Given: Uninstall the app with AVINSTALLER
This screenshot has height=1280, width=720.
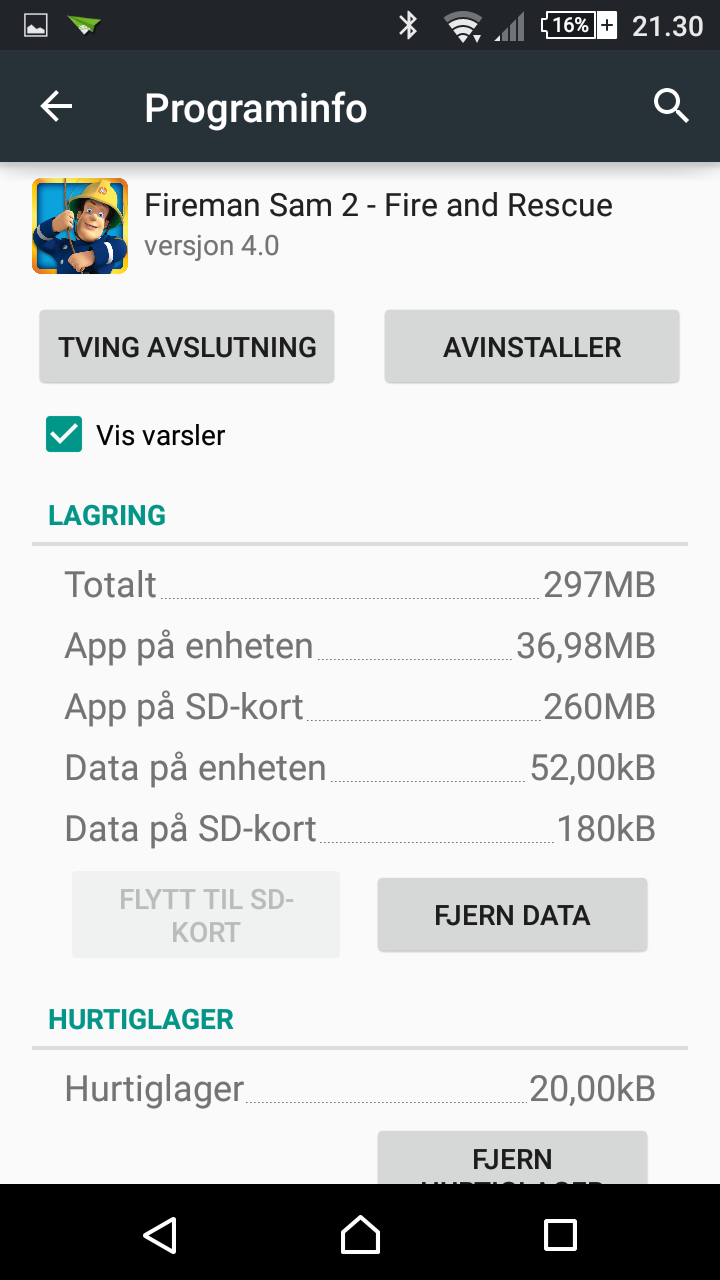Looking at the screenshot, I should coord(532,347).
